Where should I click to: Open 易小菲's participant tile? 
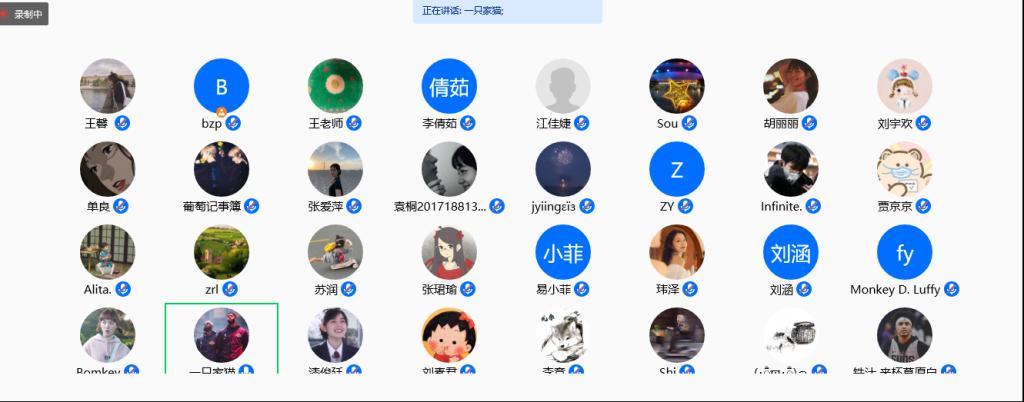563,251
